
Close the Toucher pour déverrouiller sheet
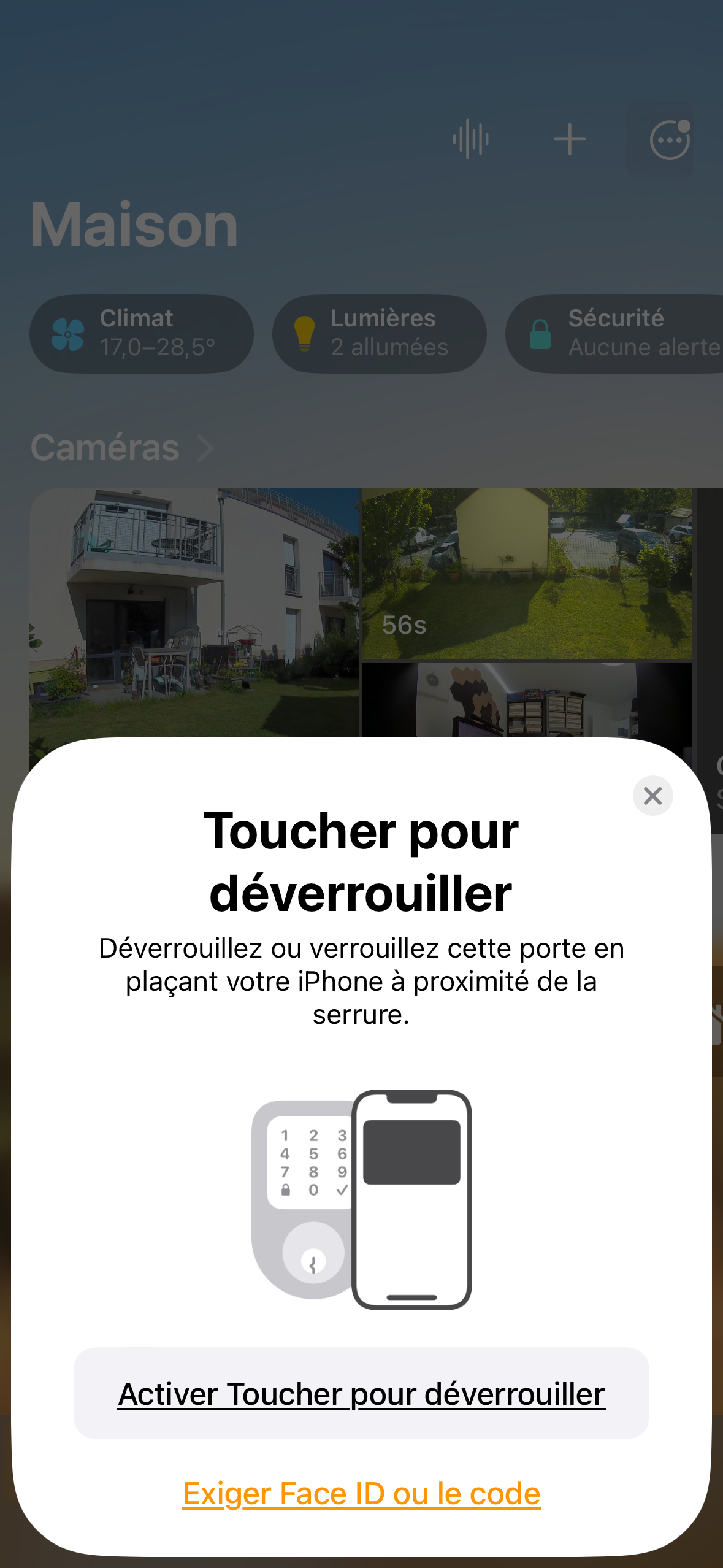[x=652, y=796]
